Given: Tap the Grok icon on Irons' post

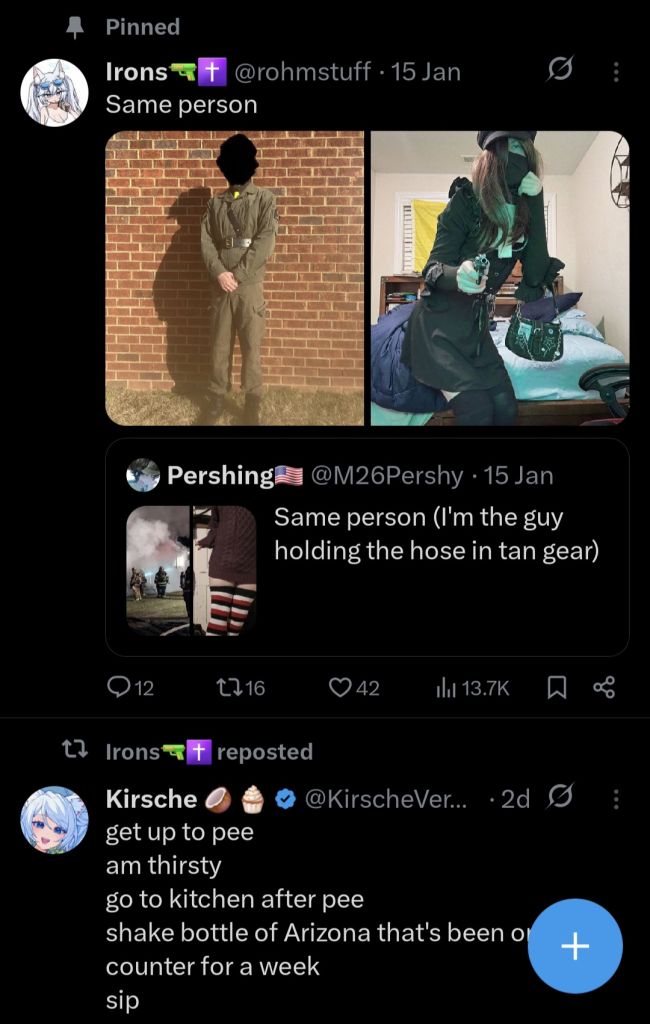Looking at the screenshot, I should click(x=562, y=71).
